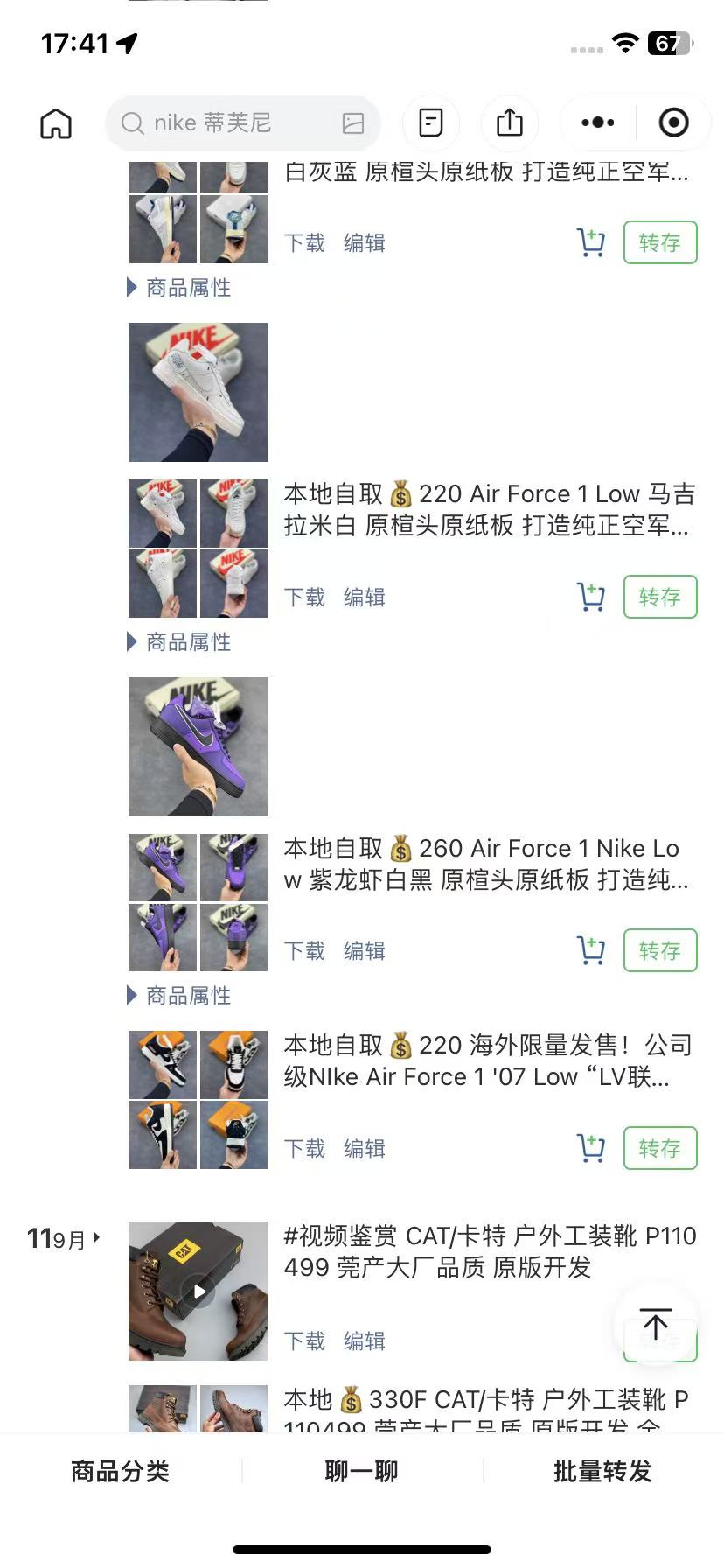The width and height of the screenshot is (724, 1568).
Task: Play the CAT/卡特 工装靴 video
Action: (x=198, y=1291)
